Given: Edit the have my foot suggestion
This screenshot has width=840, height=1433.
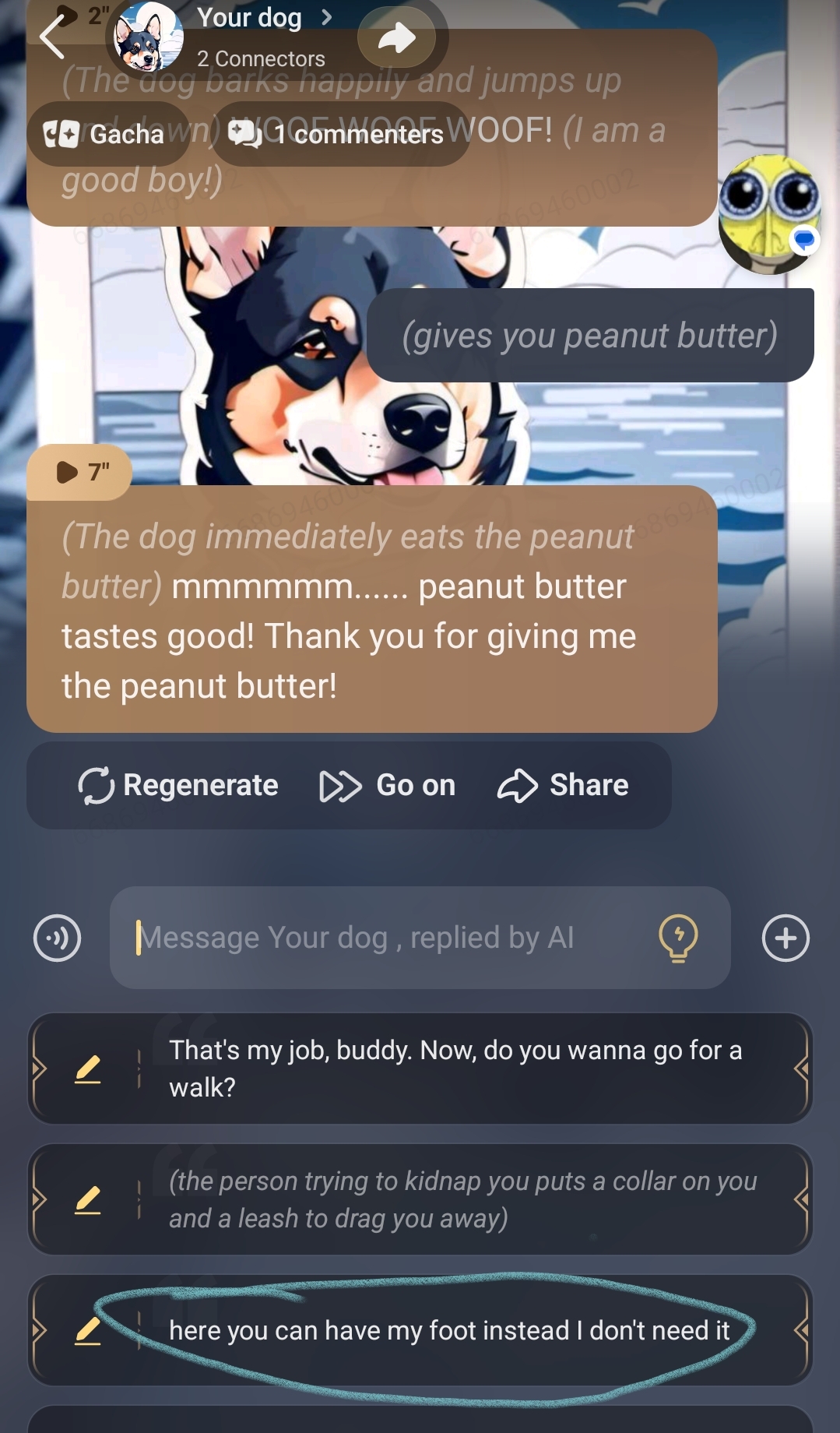Looking at the screenshot, I should [x=88, y=1330].
